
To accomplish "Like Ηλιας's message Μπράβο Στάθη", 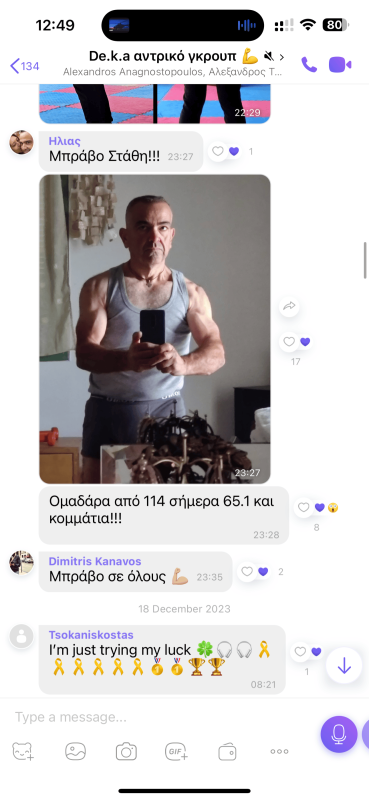I will pos(218,151).
